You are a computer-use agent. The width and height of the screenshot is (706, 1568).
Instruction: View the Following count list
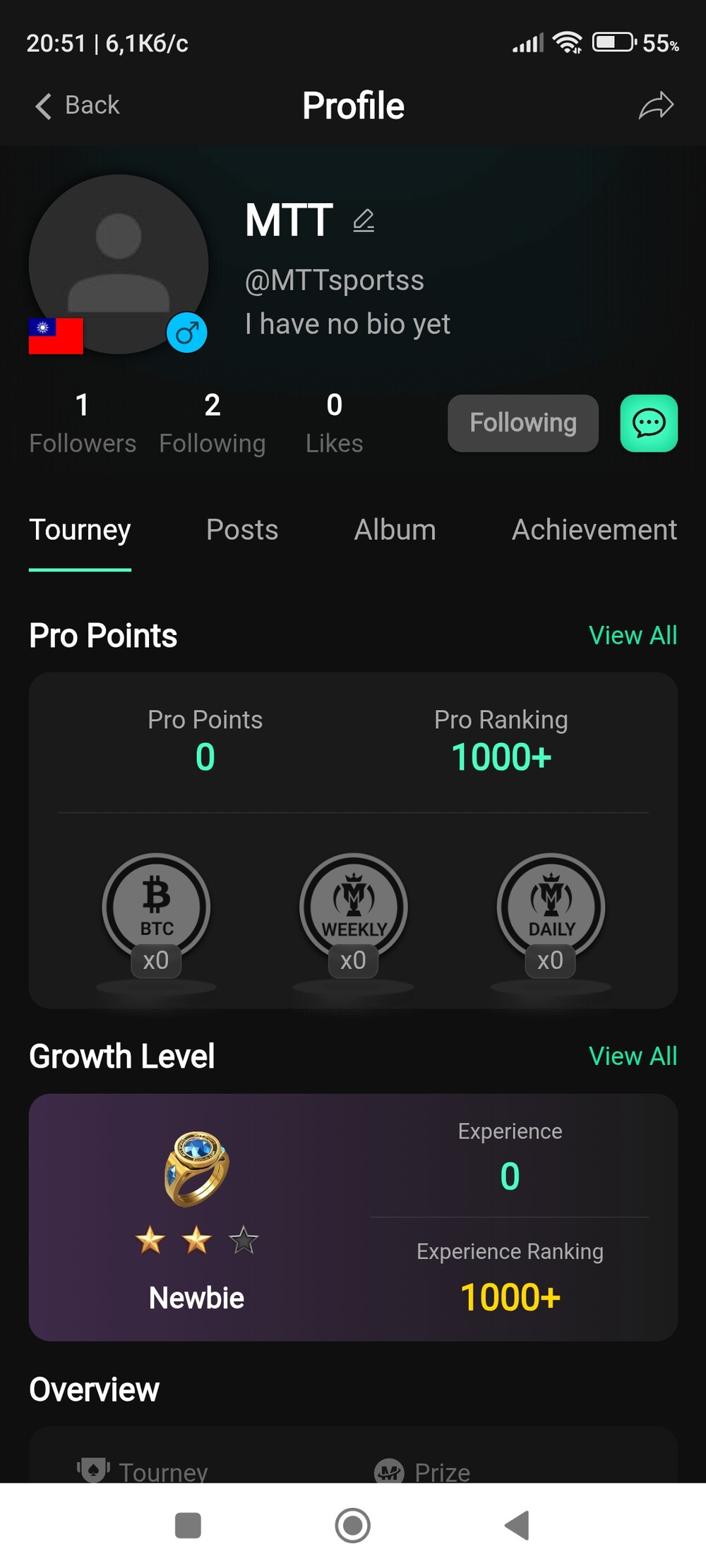(x=213, y=423)
